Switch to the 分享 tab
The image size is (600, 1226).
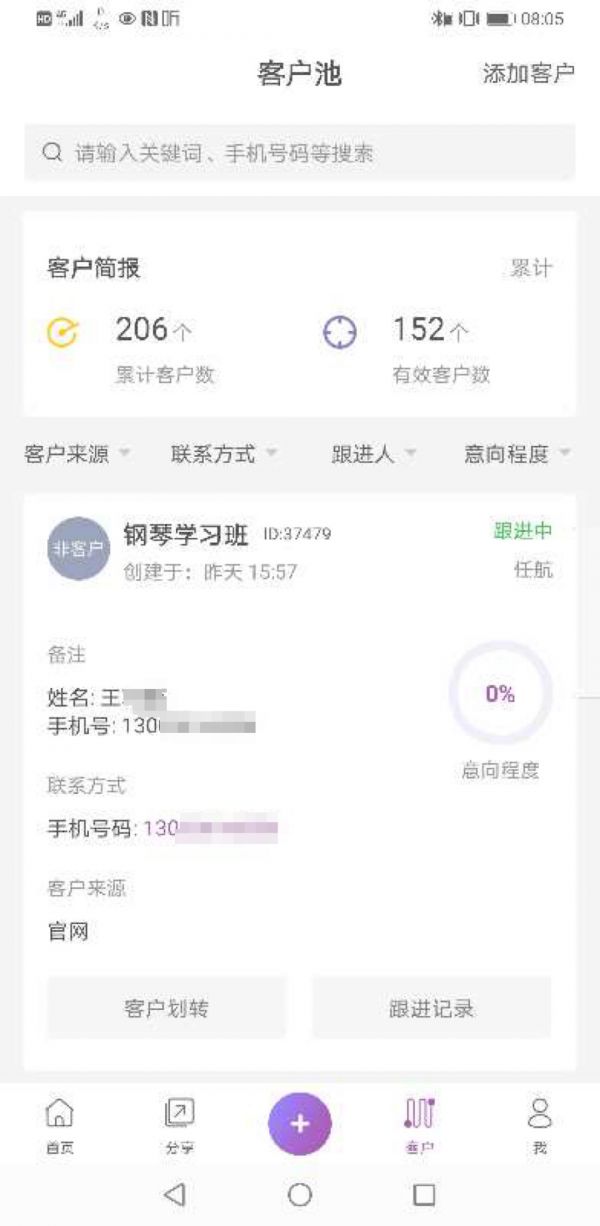(x=180, y=1125)
